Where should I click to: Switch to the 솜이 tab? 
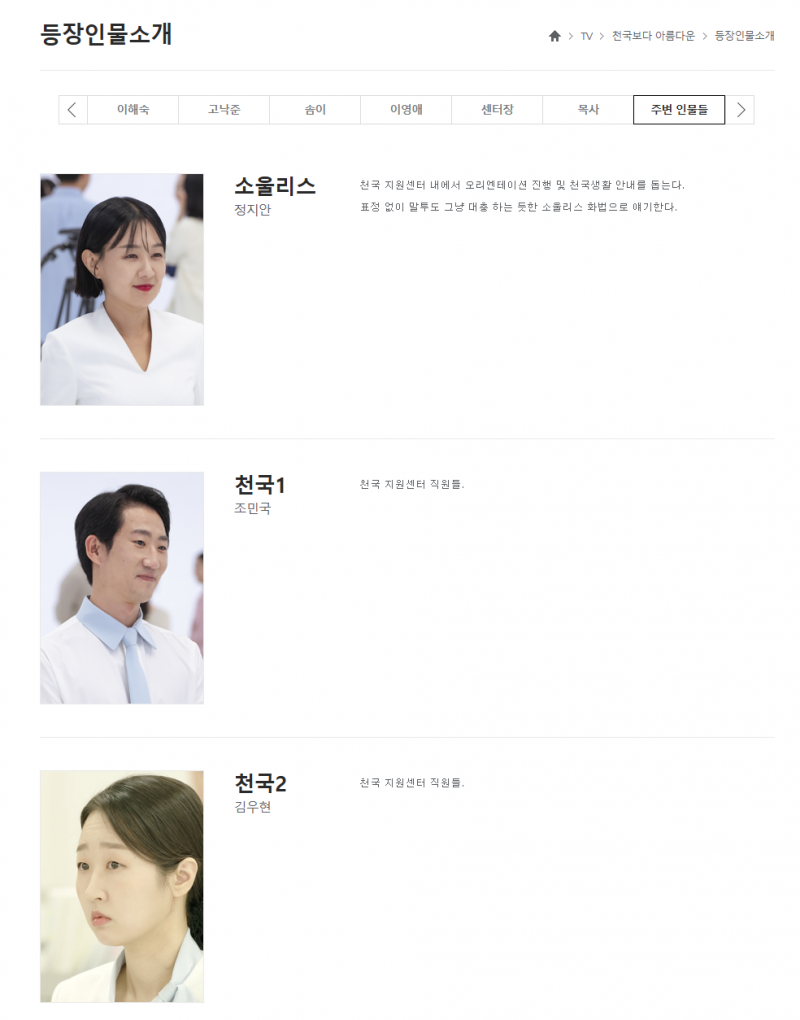[315, 110]
